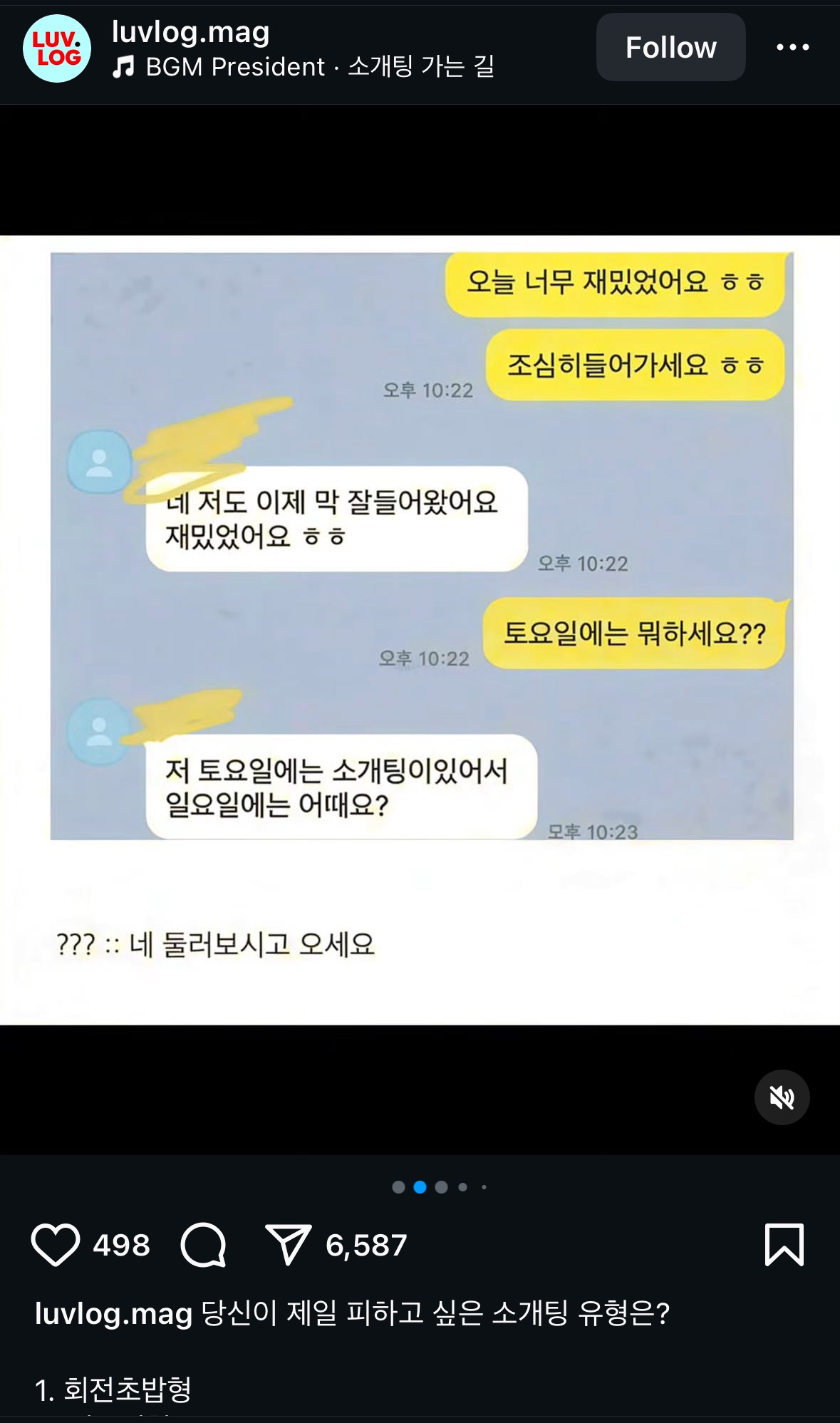Bookmark this post

(x=784, y=1245)
